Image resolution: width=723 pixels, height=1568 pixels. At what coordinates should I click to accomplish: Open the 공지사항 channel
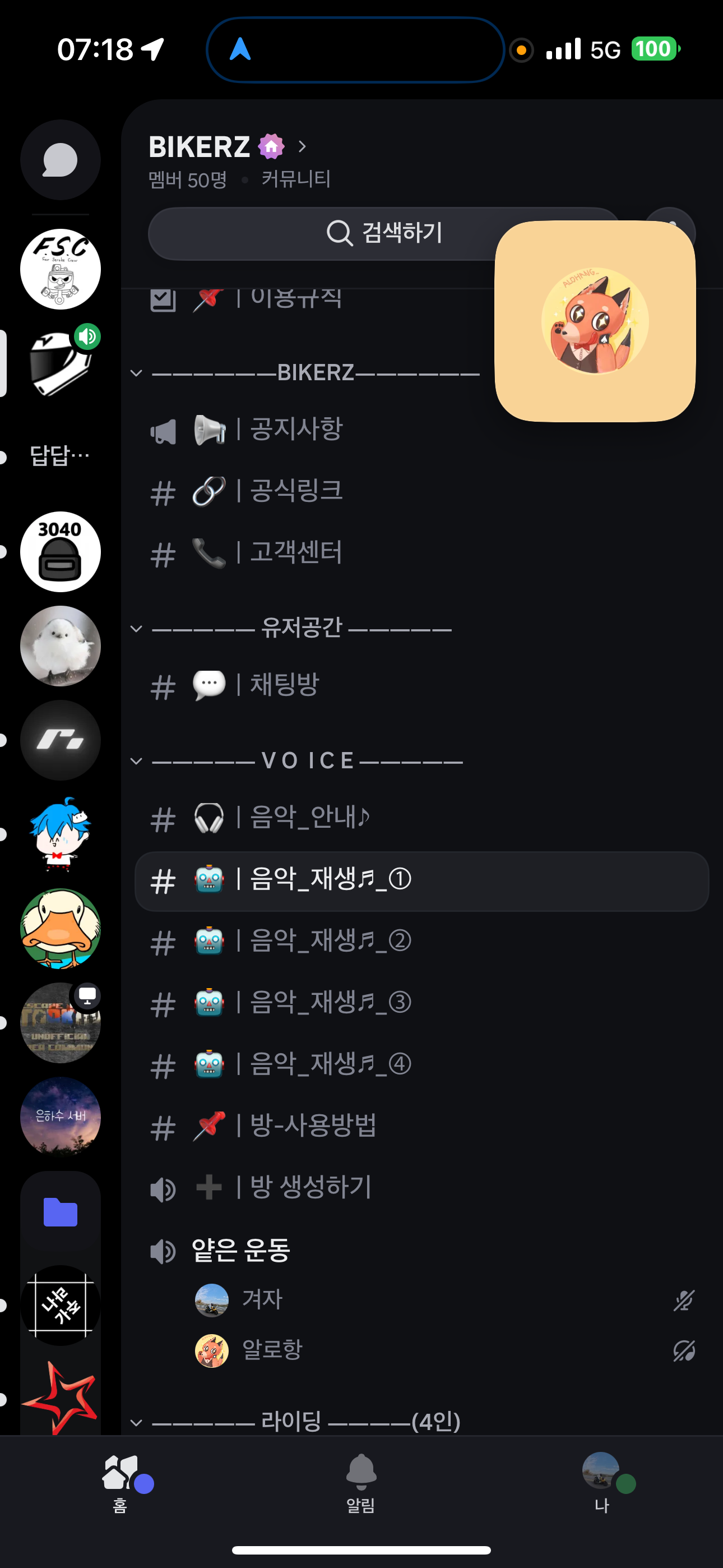(x=296, y=430)
